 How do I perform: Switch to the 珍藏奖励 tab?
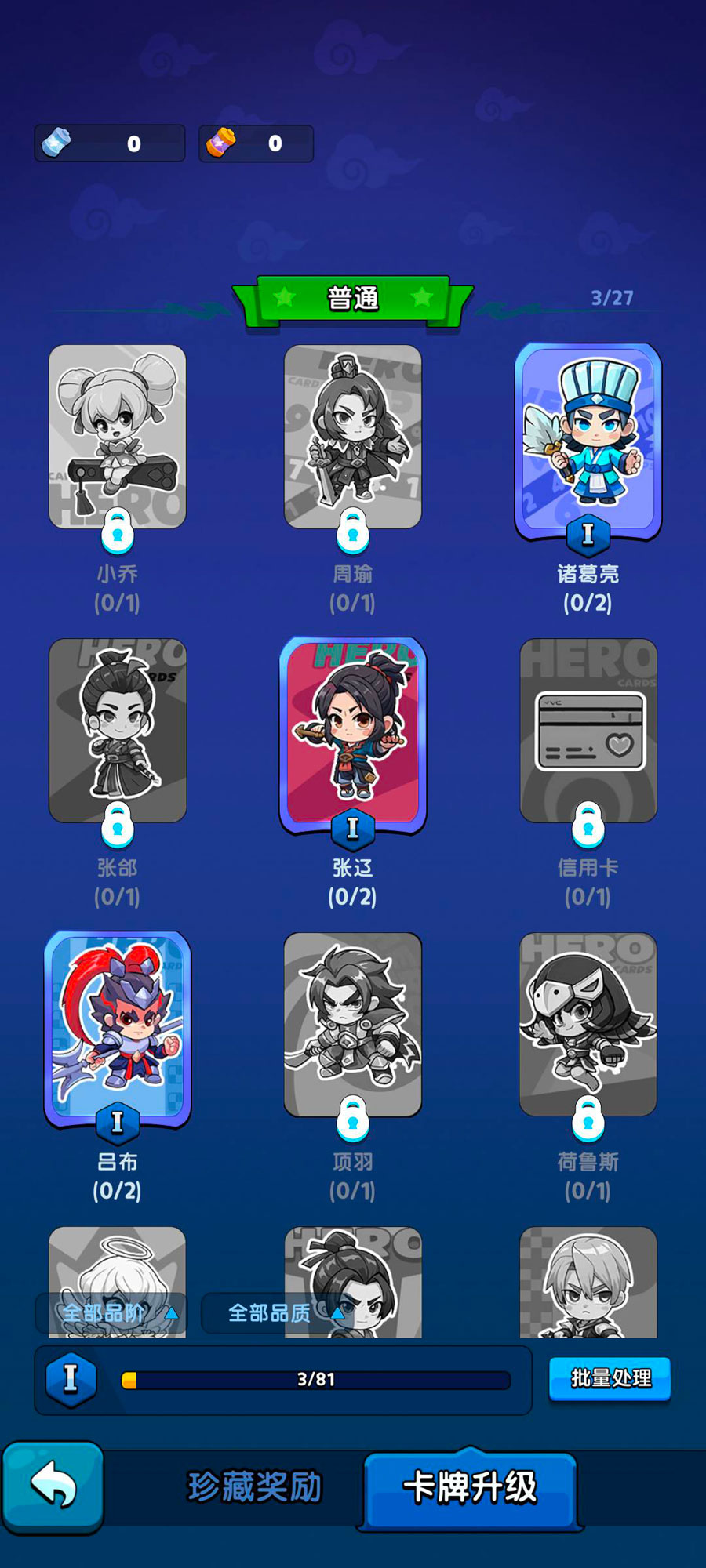[x=255, y=1487]
